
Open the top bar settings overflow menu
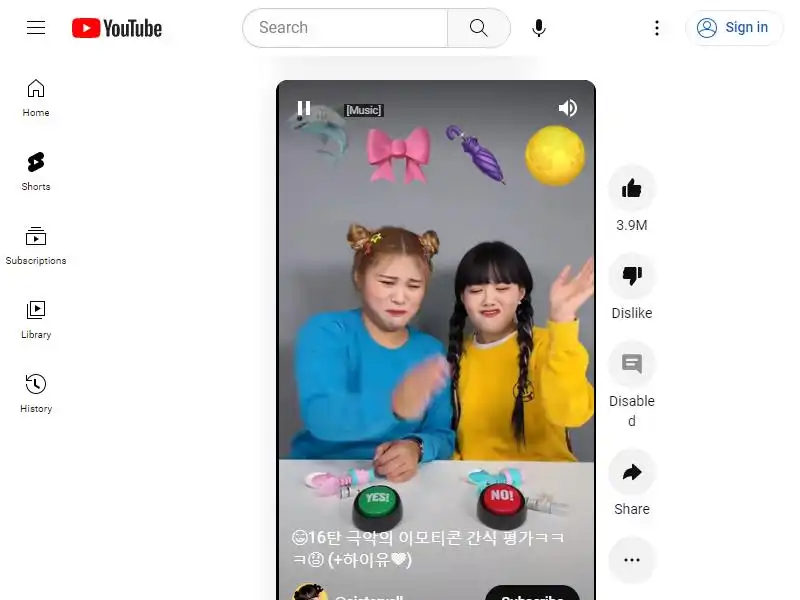pos(657,28)
